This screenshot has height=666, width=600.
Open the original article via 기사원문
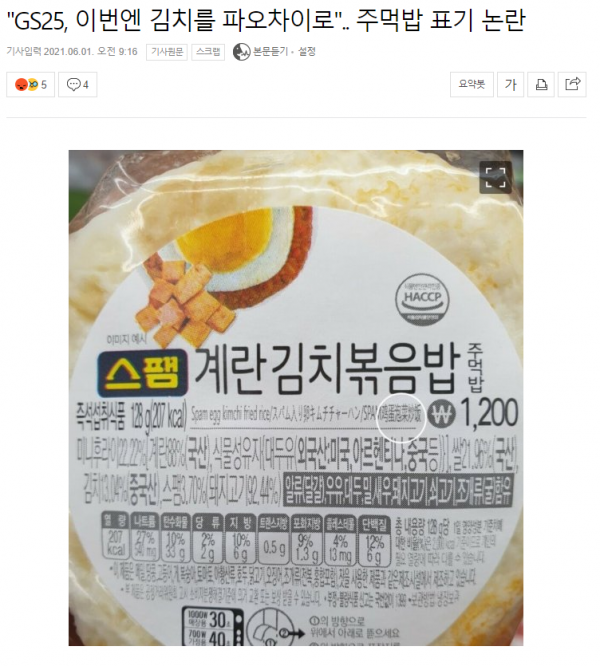point(166,51)
